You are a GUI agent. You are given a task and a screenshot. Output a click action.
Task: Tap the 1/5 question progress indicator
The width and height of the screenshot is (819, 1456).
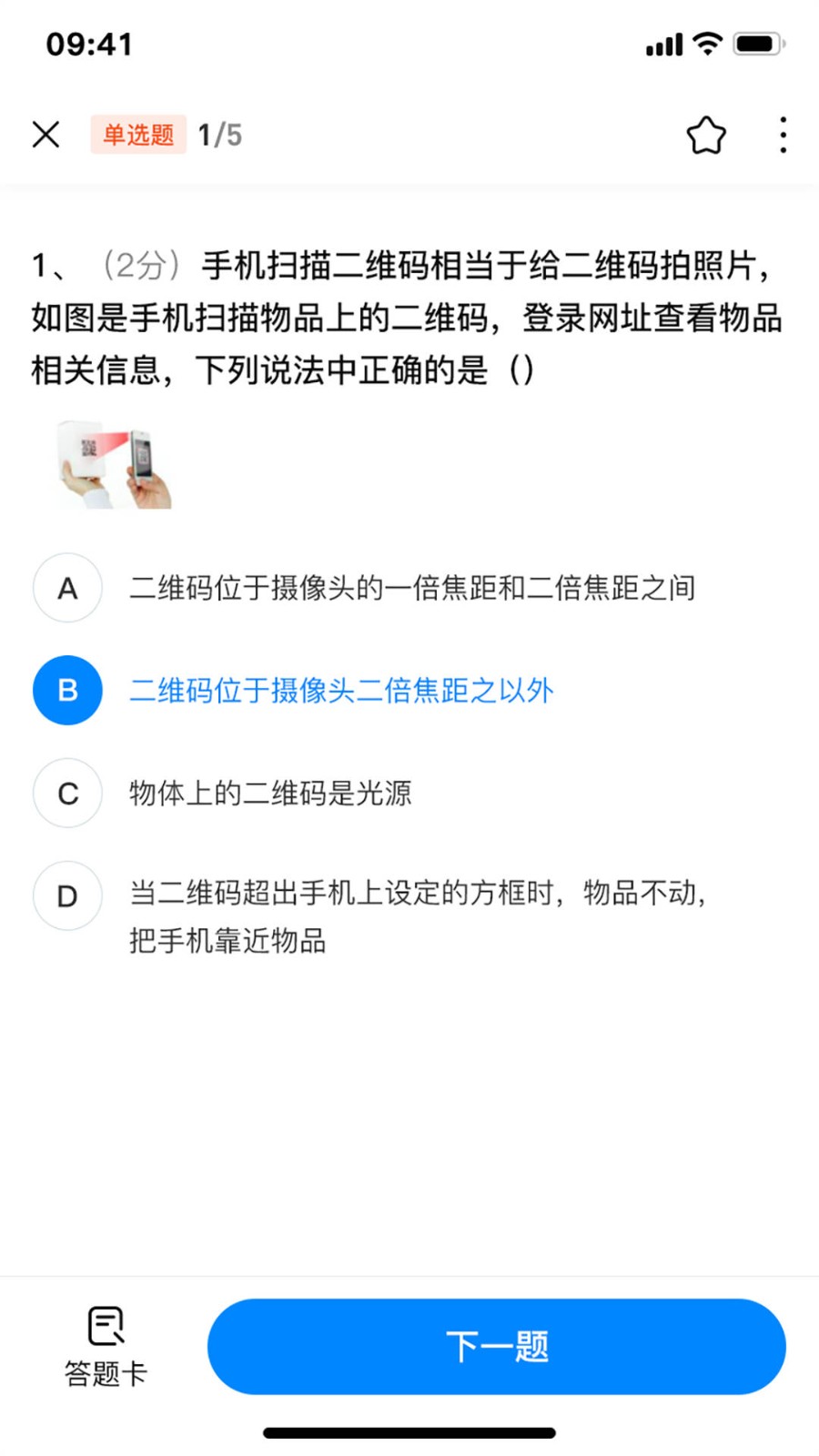[219, 134]
